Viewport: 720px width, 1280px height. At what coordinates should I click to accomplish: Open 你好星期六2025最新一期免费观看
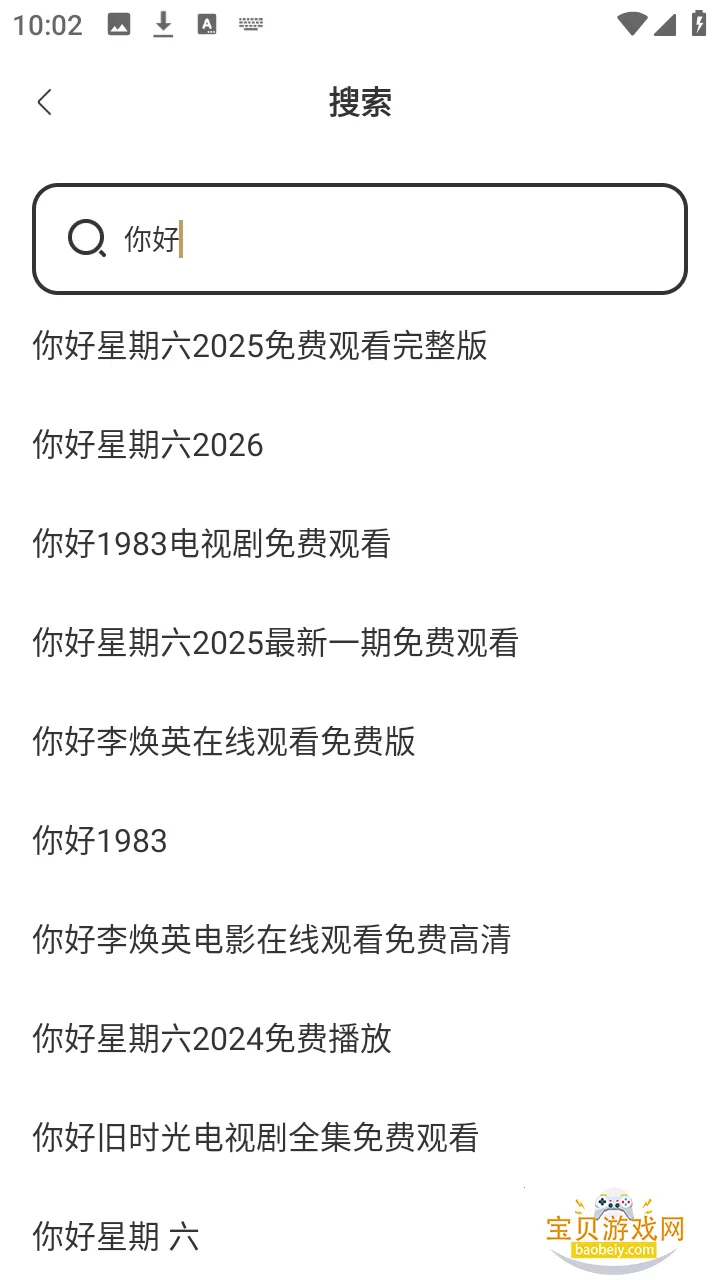274,643
